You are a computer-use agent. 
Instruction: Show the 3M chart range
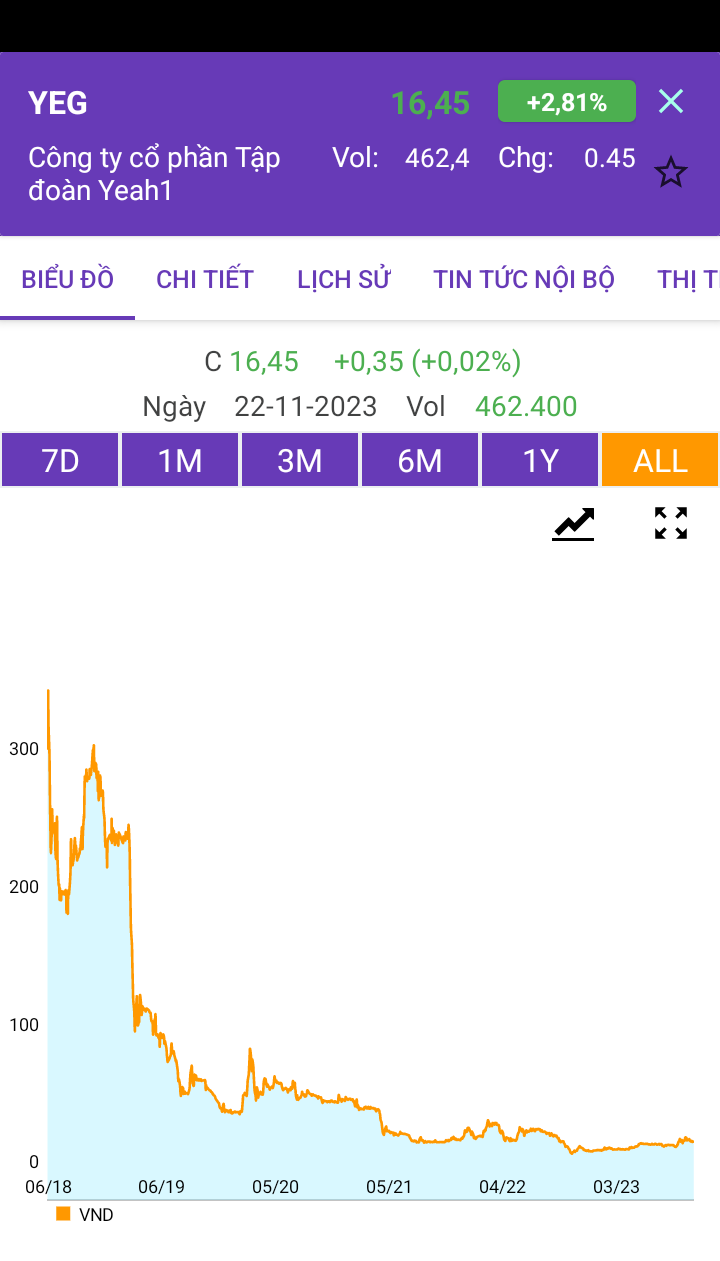coord(300,460)
